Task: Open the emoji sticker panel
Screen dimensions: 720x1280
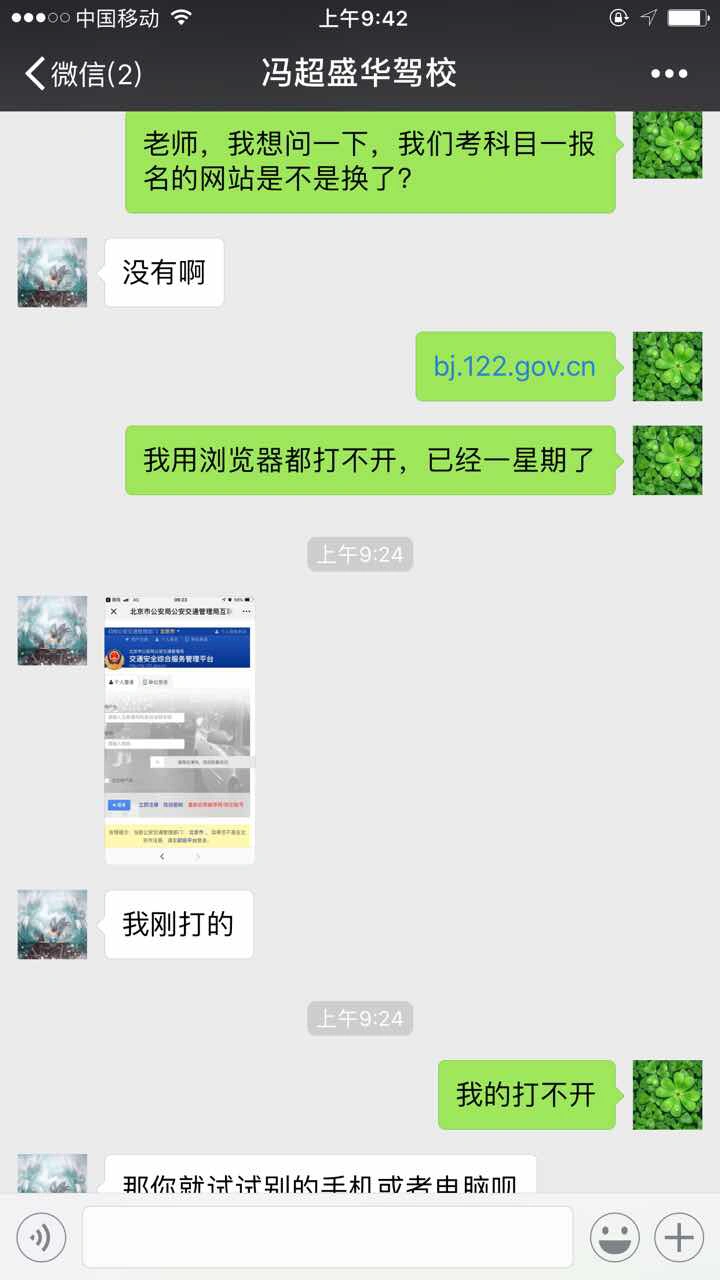Action: [x=614, y=1238]
